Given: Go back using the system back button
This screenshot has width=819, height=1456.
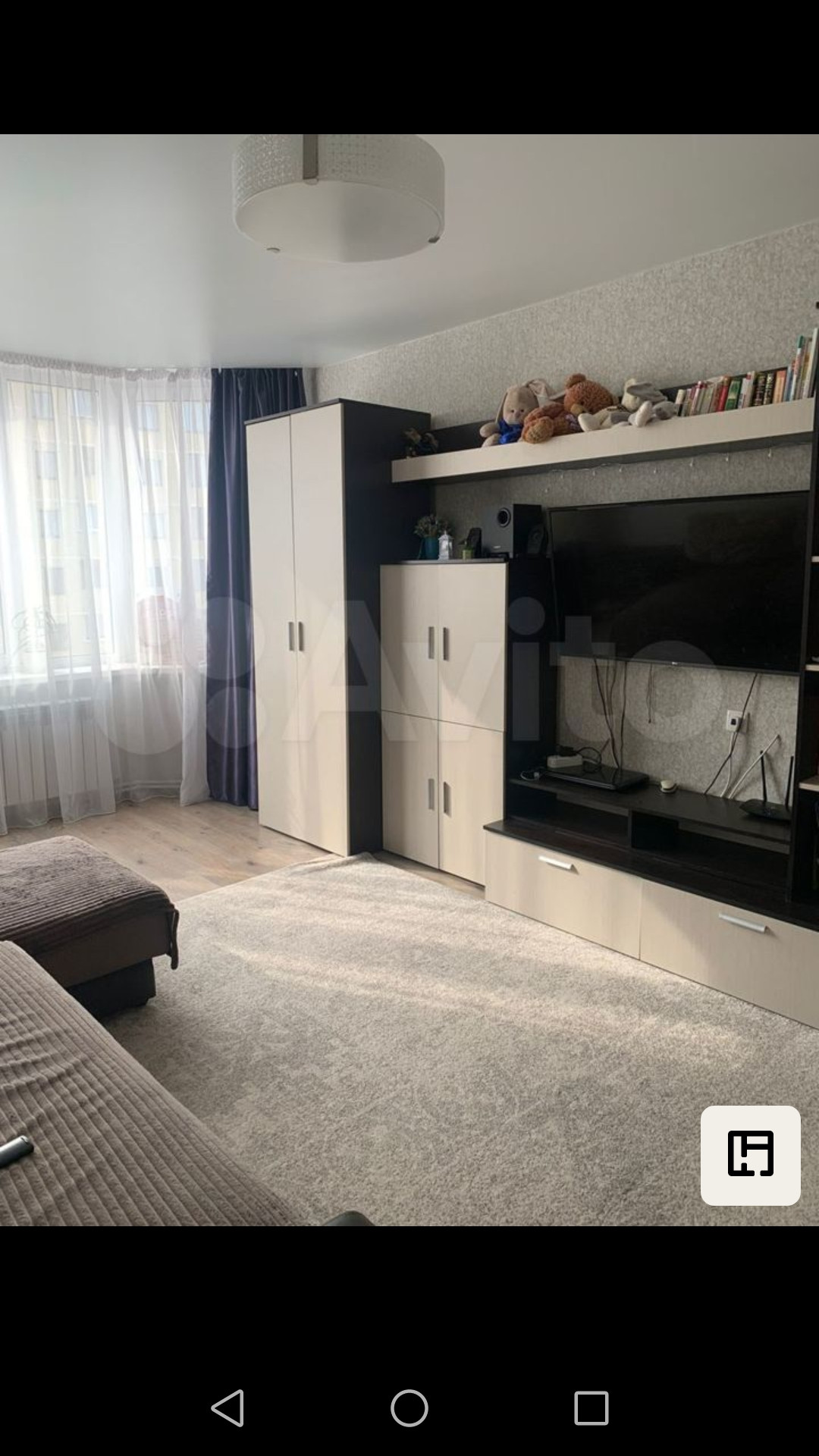Looking at the screenshot, I should tap(227, 1407).
